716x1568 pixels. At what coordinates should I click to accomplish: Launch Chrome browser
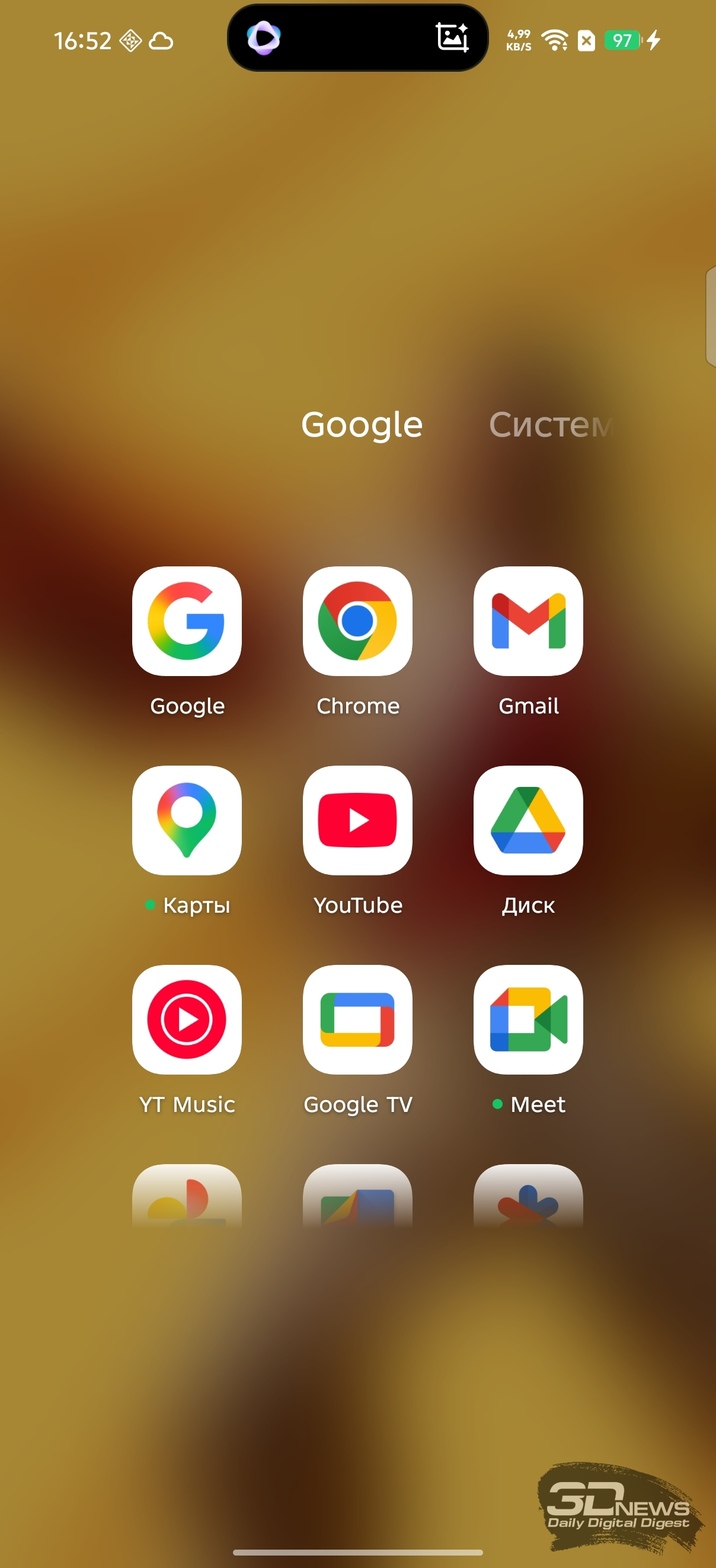(x=357, y=621)
